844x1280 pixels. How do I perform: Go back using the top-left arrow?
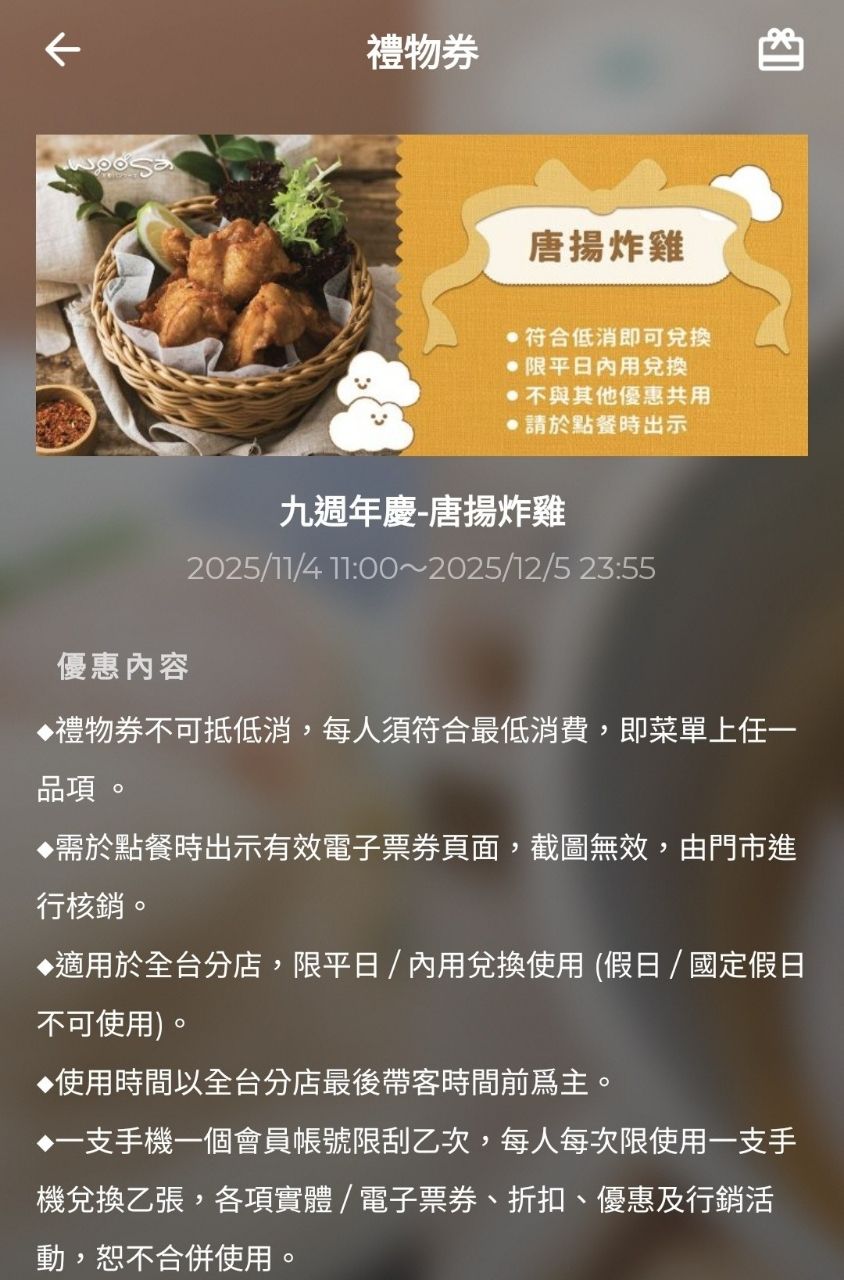[x=62, y=50]
